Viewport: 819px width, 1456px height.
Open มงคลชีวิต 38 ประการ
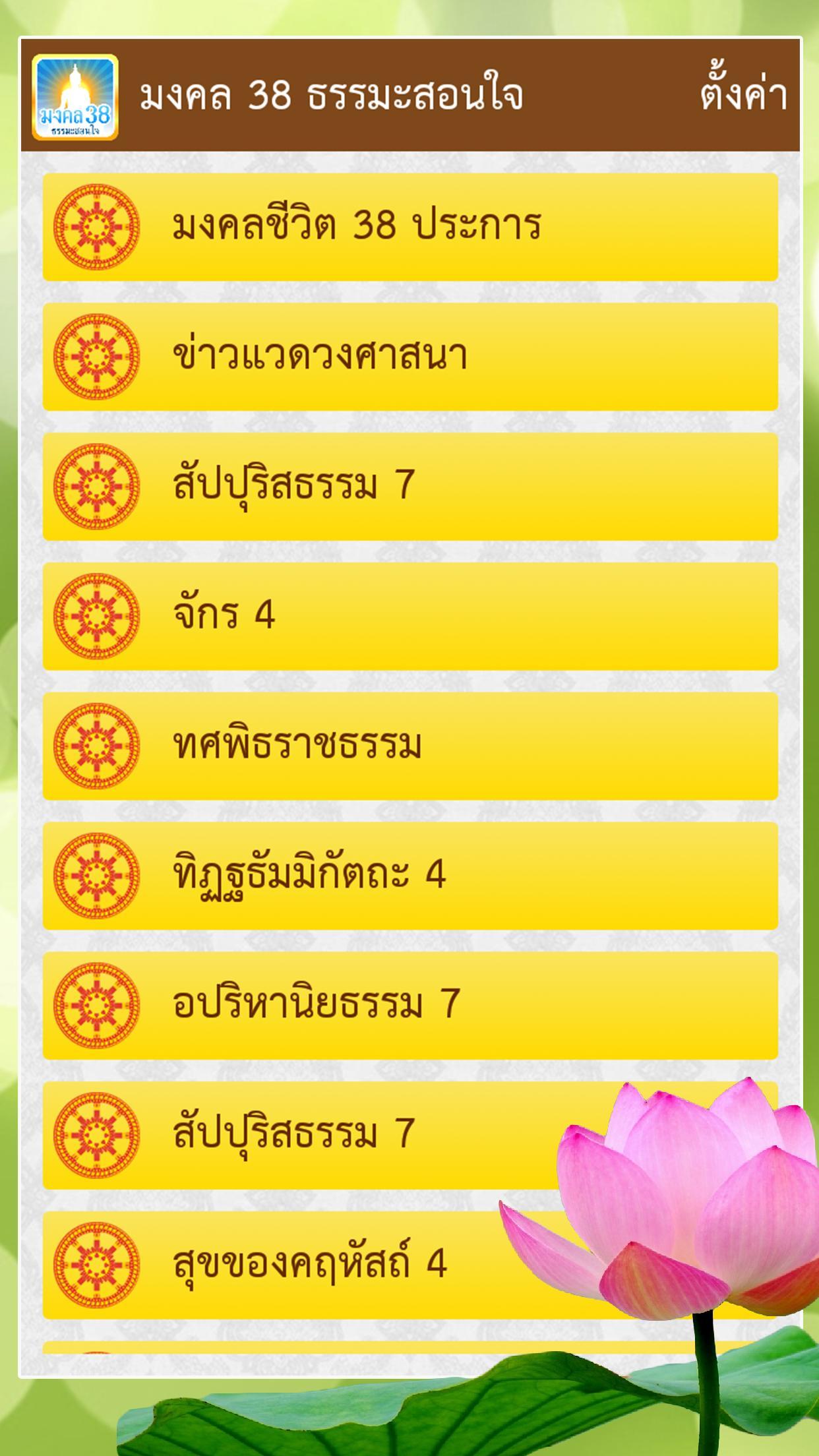point(409,227)
